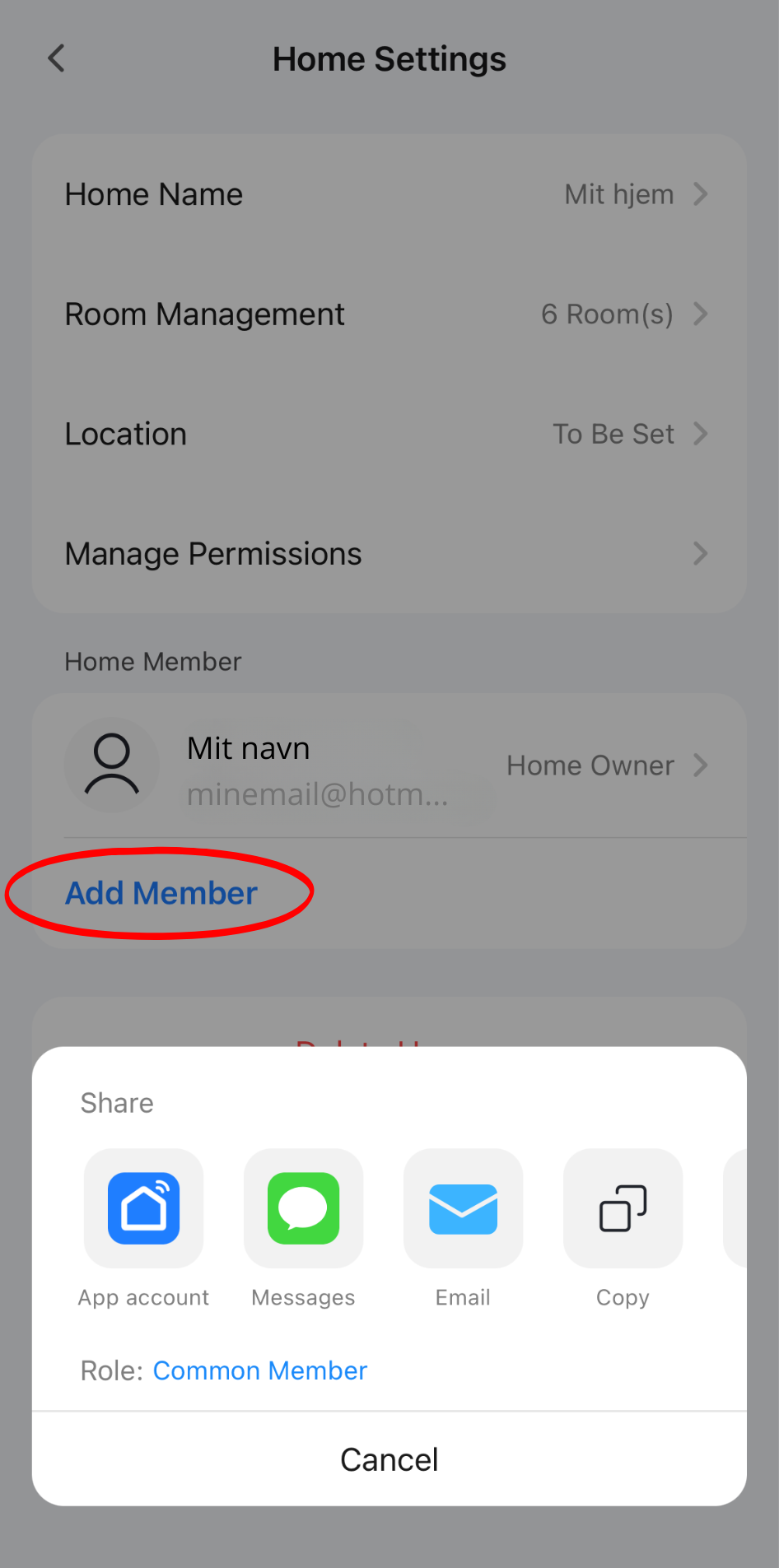Cancel the share sheet
This screenshot has width=779, height=1568.
(389, 1459)
